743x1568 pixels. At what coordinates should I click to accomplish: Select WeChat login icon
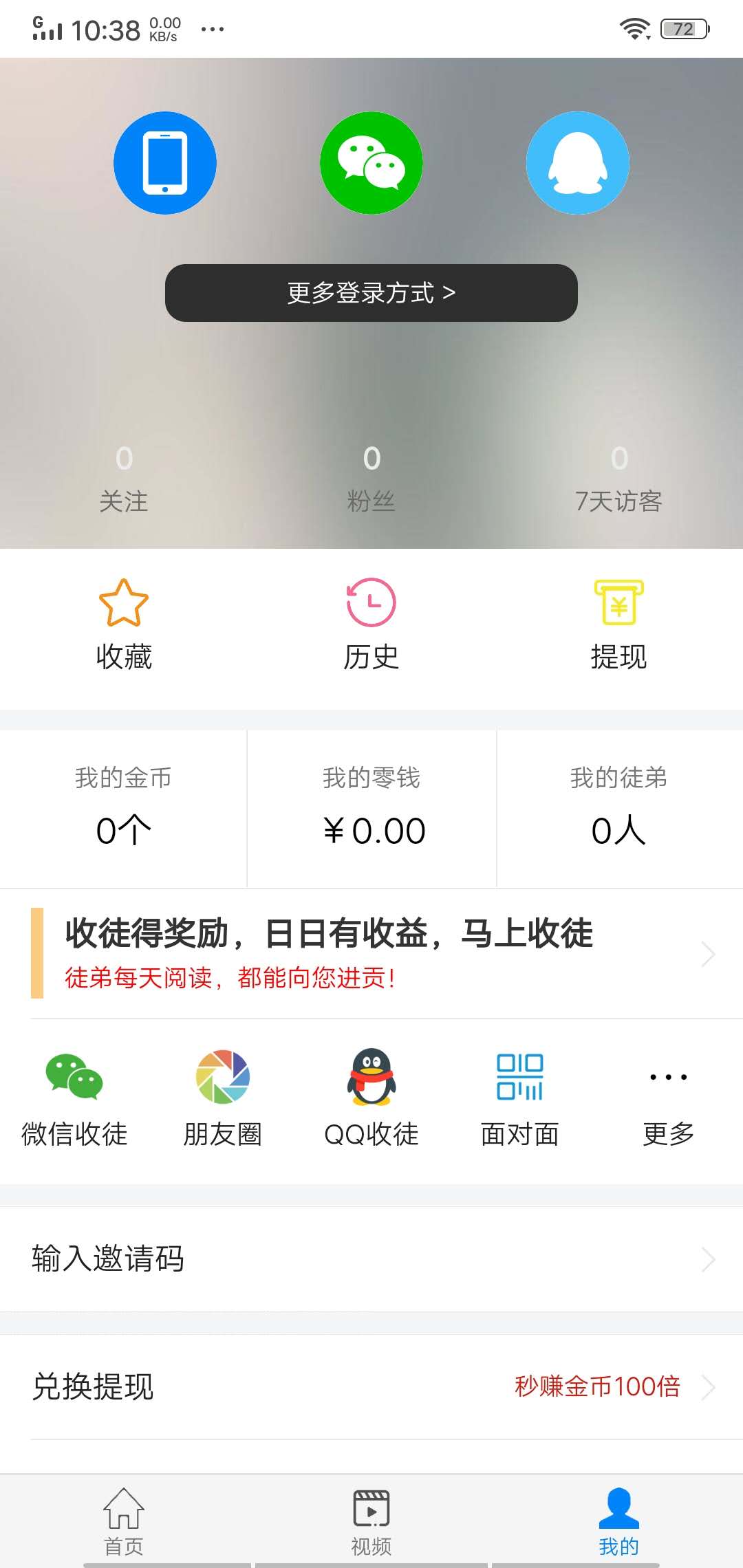(x=371, y=162)
